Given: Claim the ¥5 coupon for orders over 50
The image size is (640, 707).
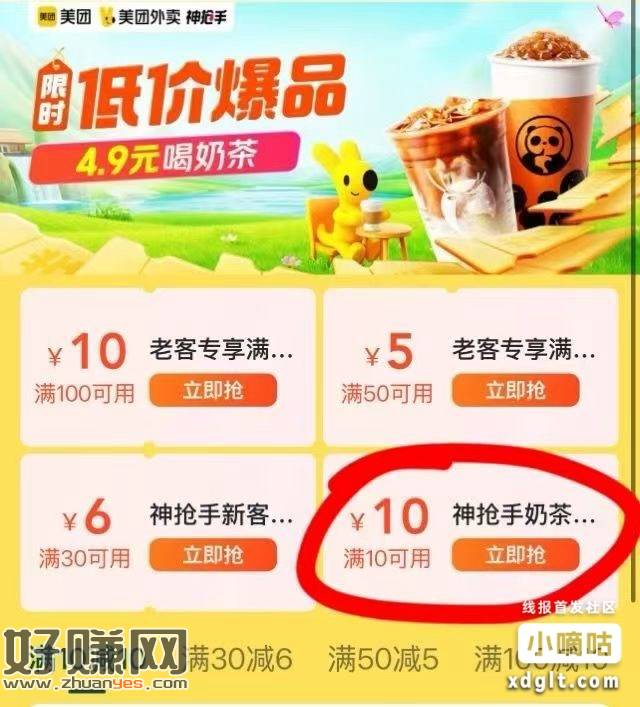Looking at the screenshot, I should 515,389.
